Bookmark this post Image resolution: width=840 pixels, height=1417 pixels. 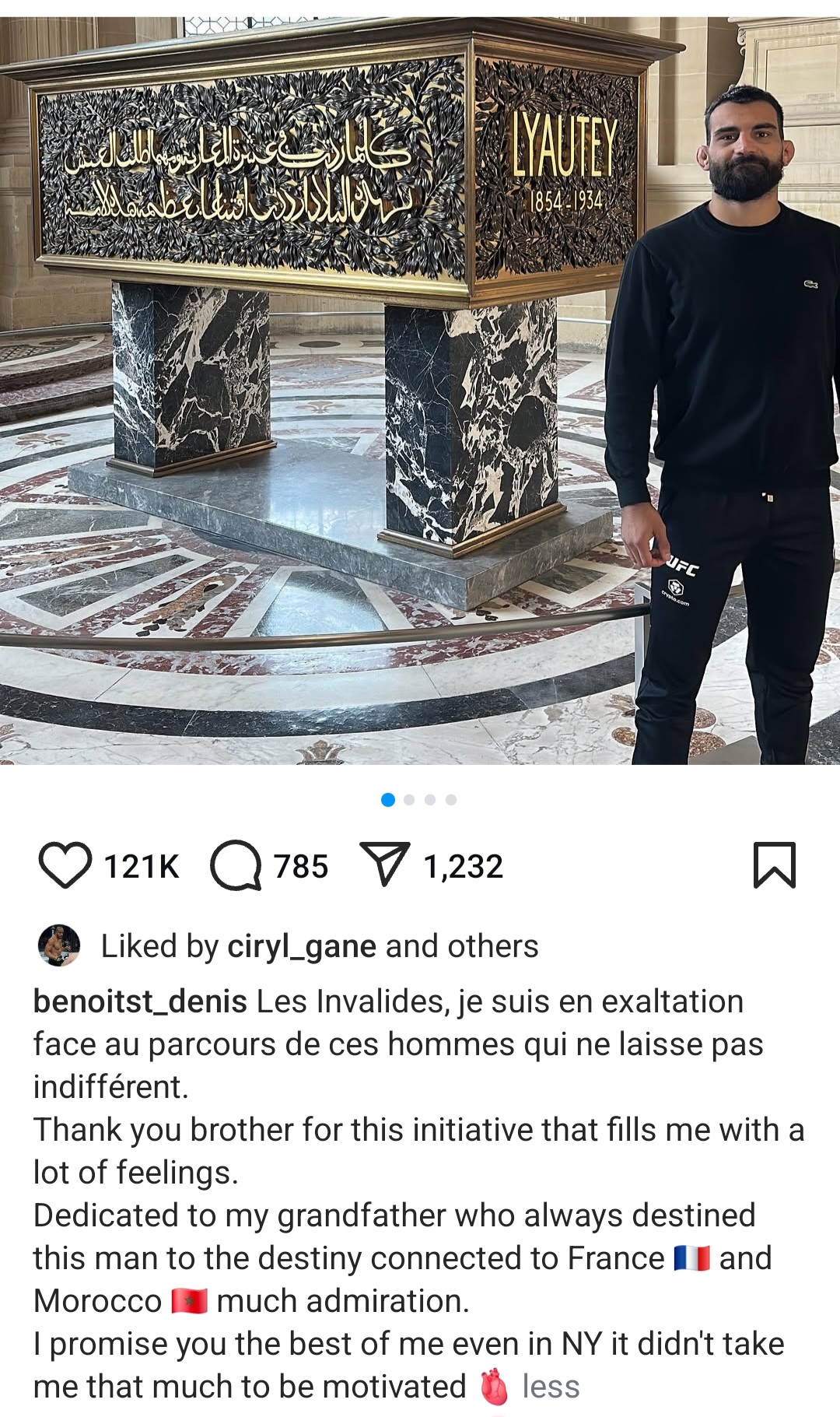pyautogui.click(x=775, y=865)
